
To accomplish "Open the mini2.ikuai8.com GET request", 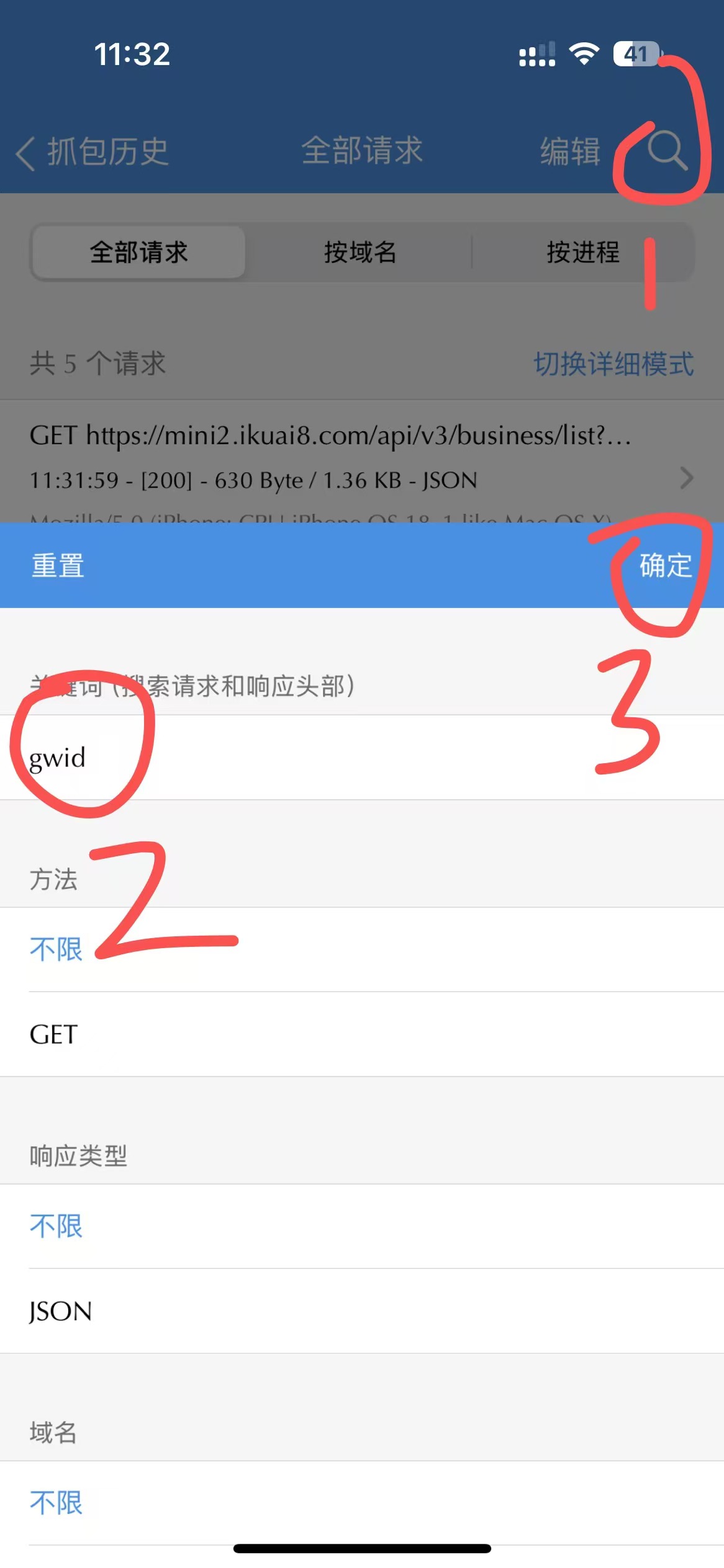I will tap(362, 462).
